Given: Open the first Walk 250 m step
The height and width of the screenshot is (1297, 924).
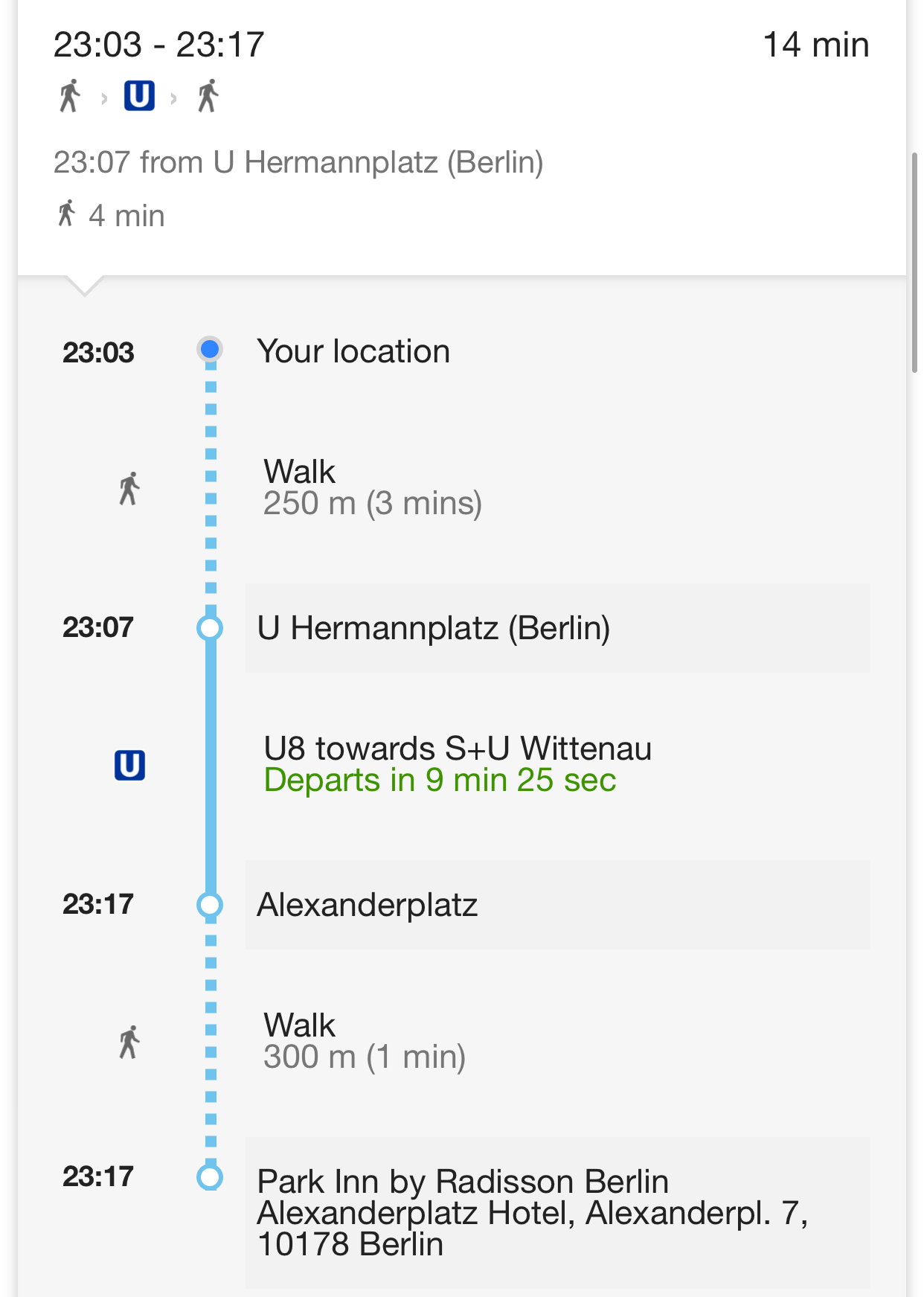Looking at the screenshot, I should point(372,488).
